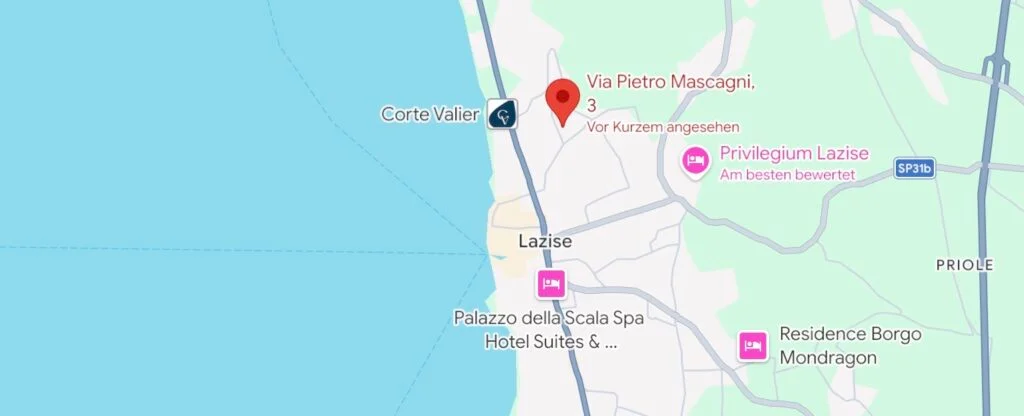Select the Residence Borgo Mondragon hotel pin

click(752, 346)
